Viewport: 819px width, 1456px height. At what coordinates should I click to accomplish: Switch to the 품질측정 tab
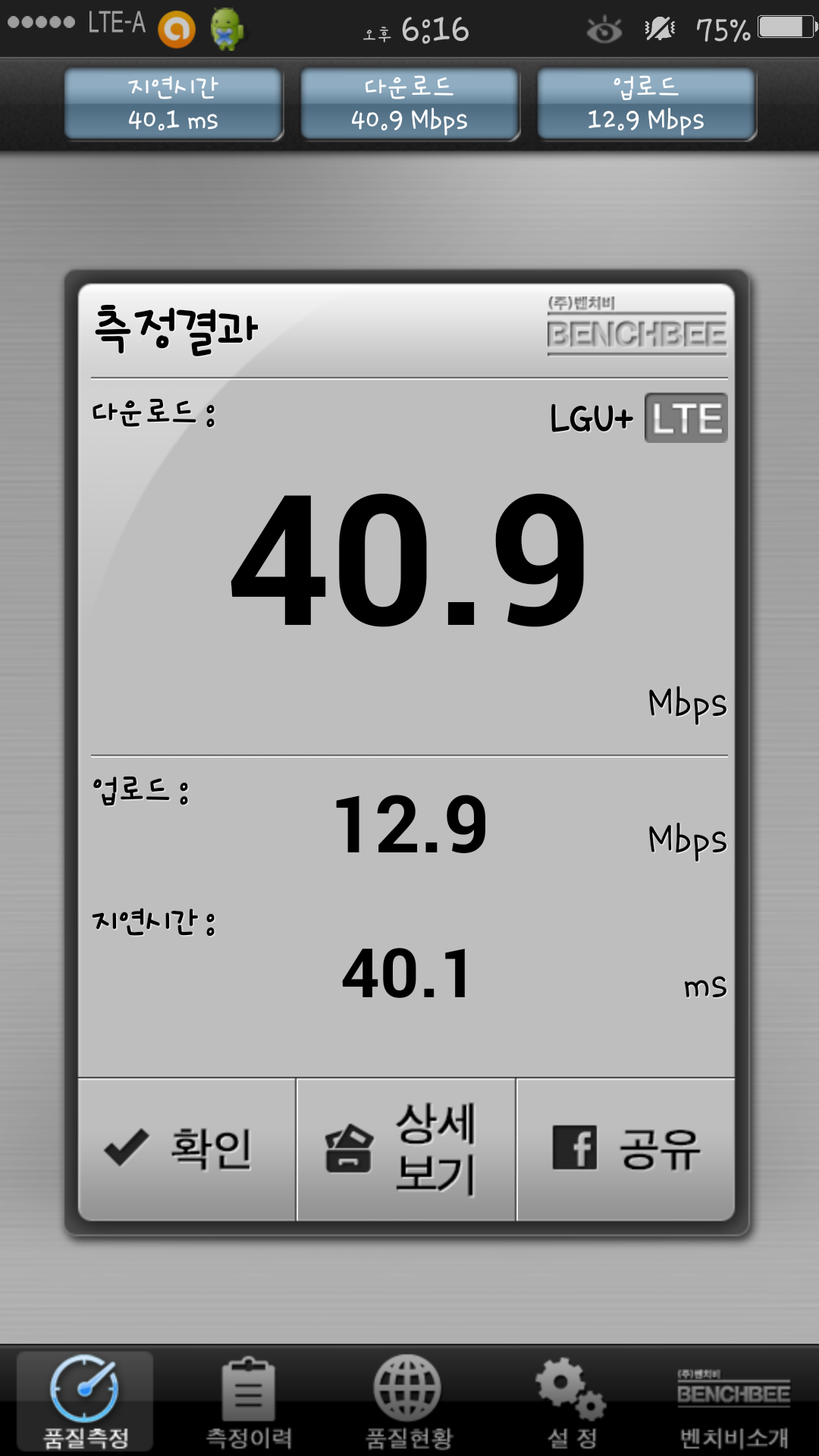point(85,1401)
